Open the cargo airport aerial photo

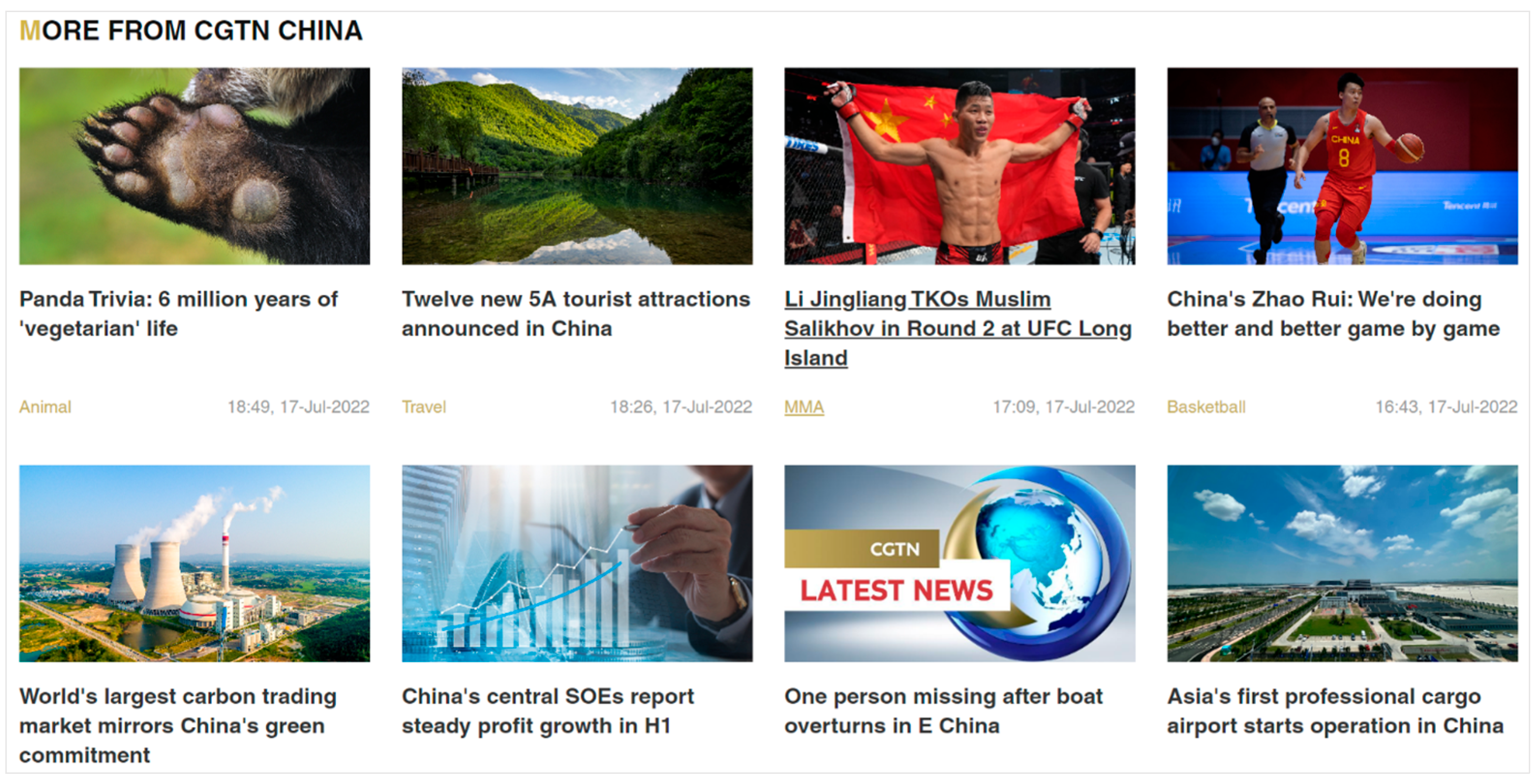[x=1342, y=563]
